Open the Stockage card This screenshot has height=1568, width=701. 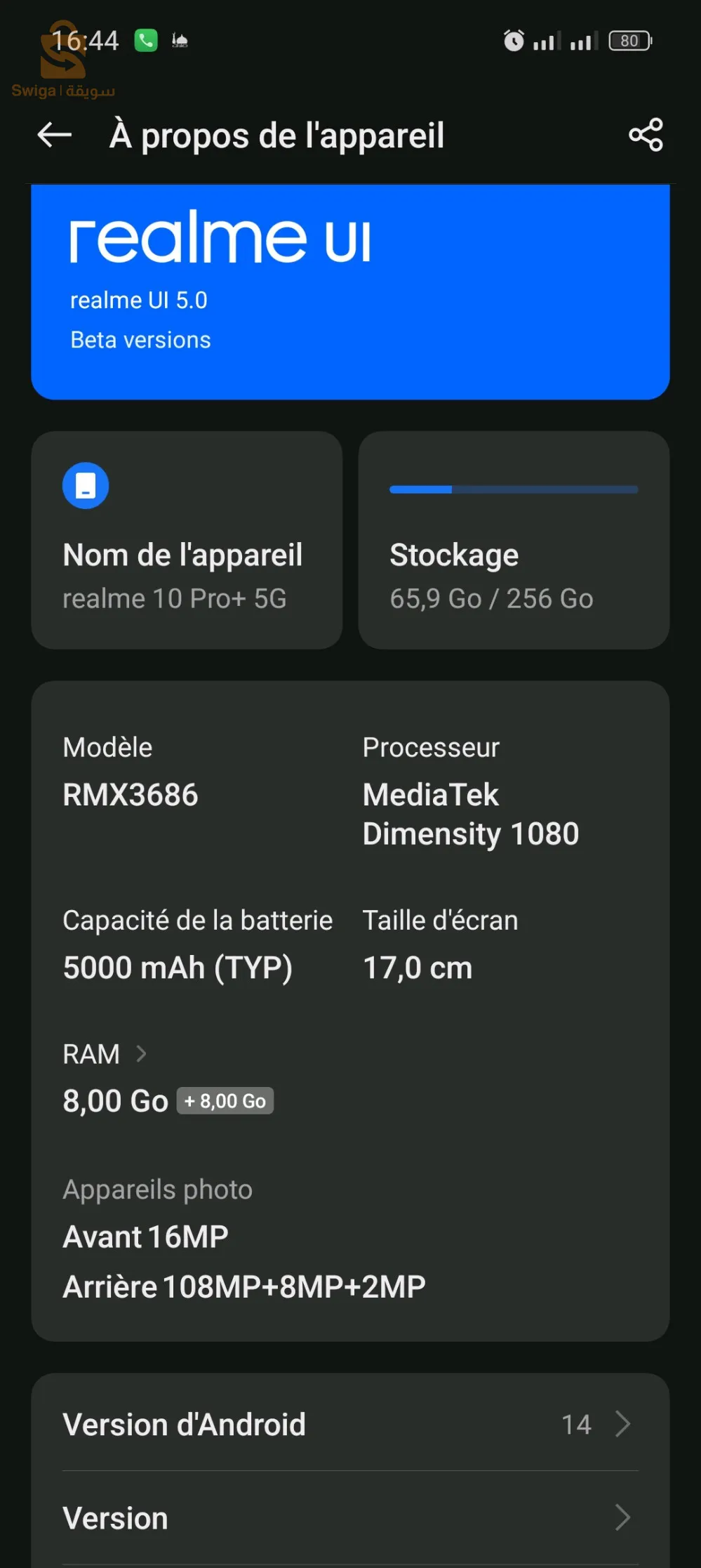[x=514, y=541]
